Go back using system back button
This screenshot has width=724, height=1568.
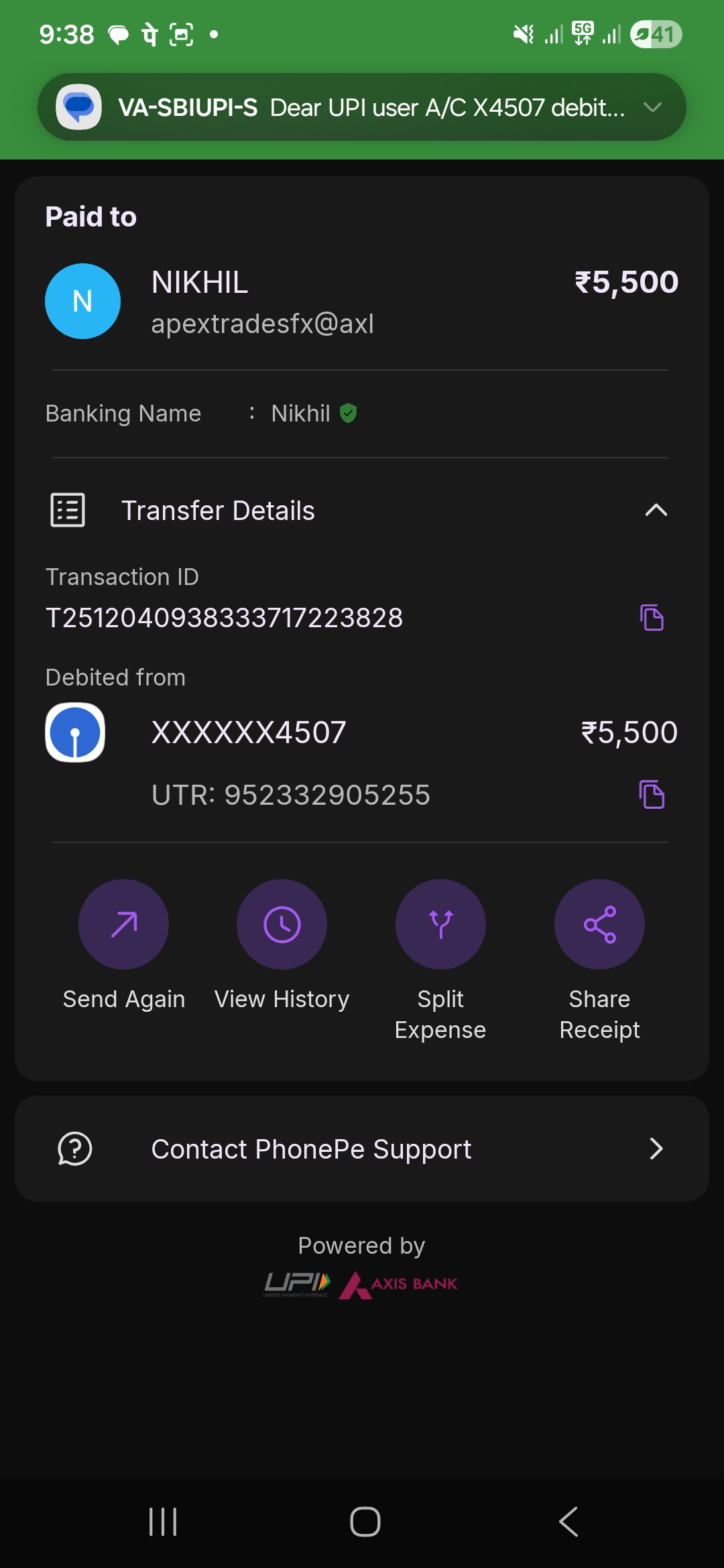point(568,1521)
